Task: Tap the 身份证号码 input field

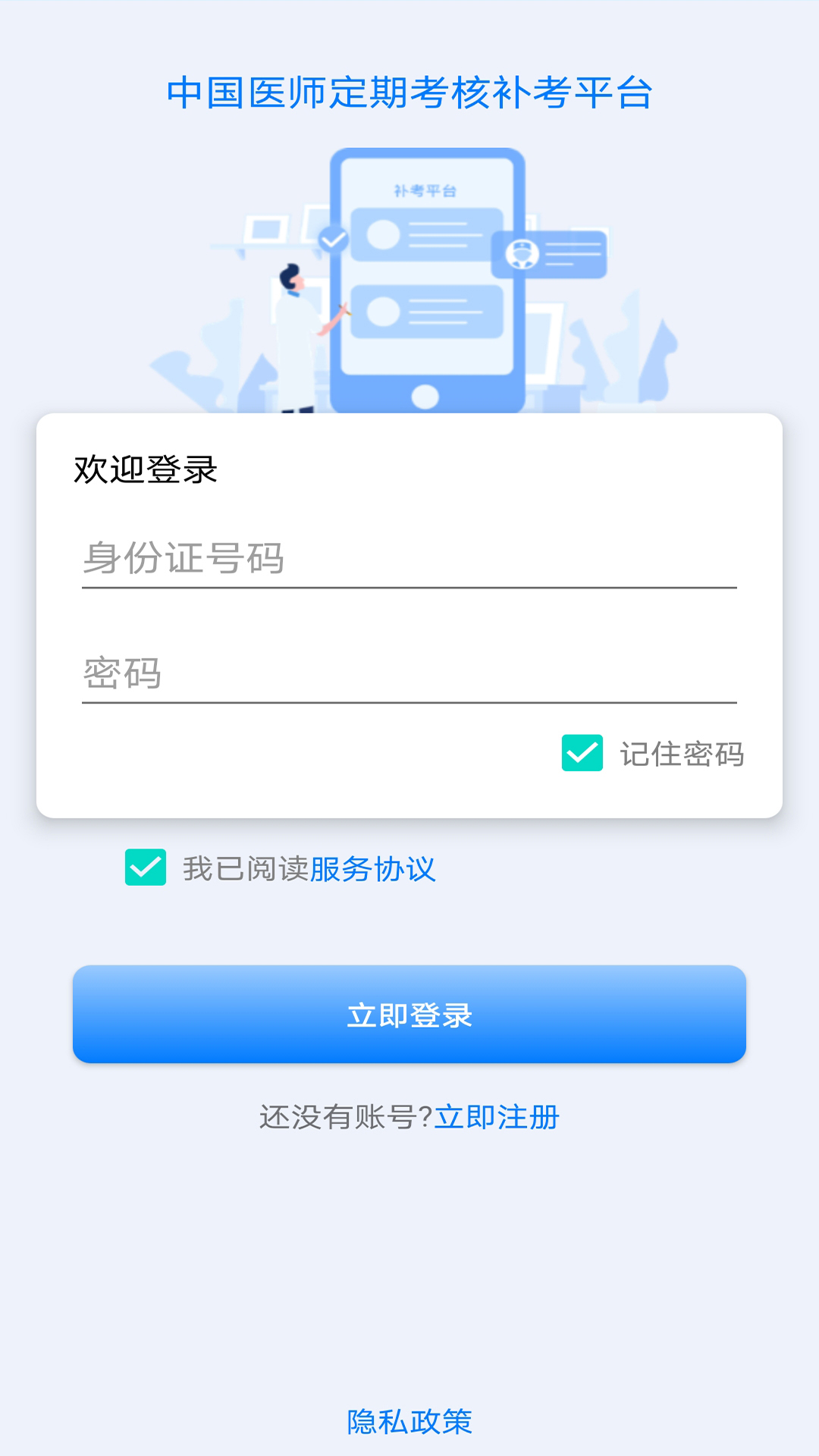Action: tap(409, 559)
